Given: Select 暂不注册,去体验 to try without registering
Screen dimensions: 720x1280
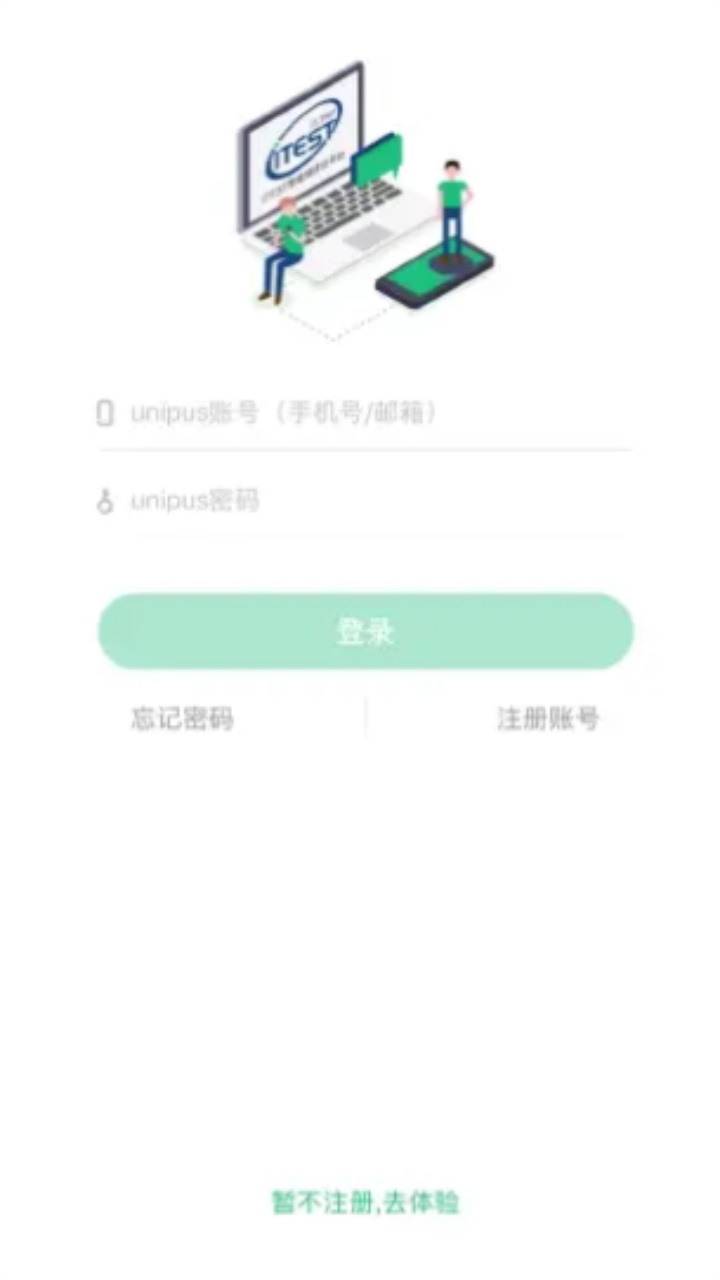Looking at the screenshot, I should (366, 1202).
